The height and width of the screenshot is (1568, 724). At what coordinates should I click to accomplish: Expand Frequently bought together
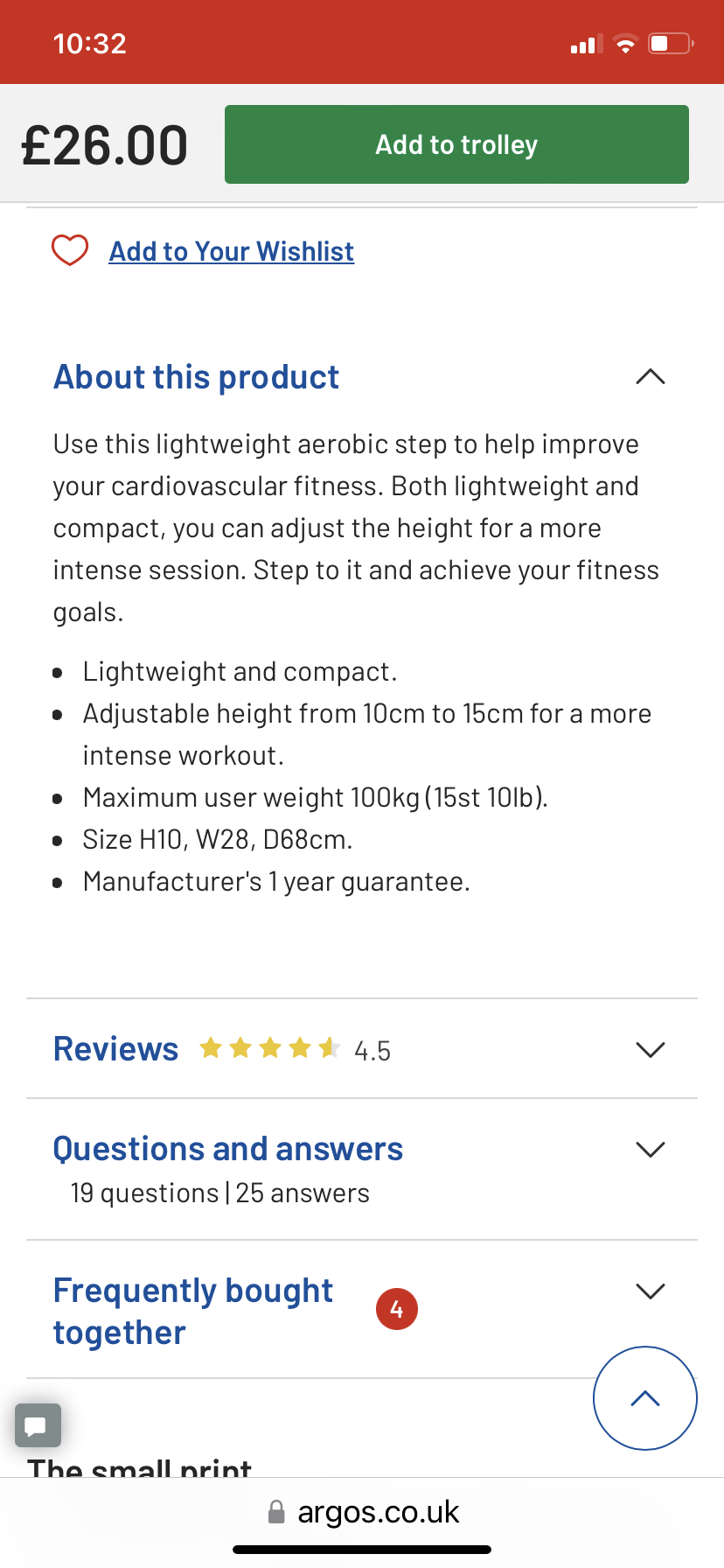click(x=362, y=1310)
